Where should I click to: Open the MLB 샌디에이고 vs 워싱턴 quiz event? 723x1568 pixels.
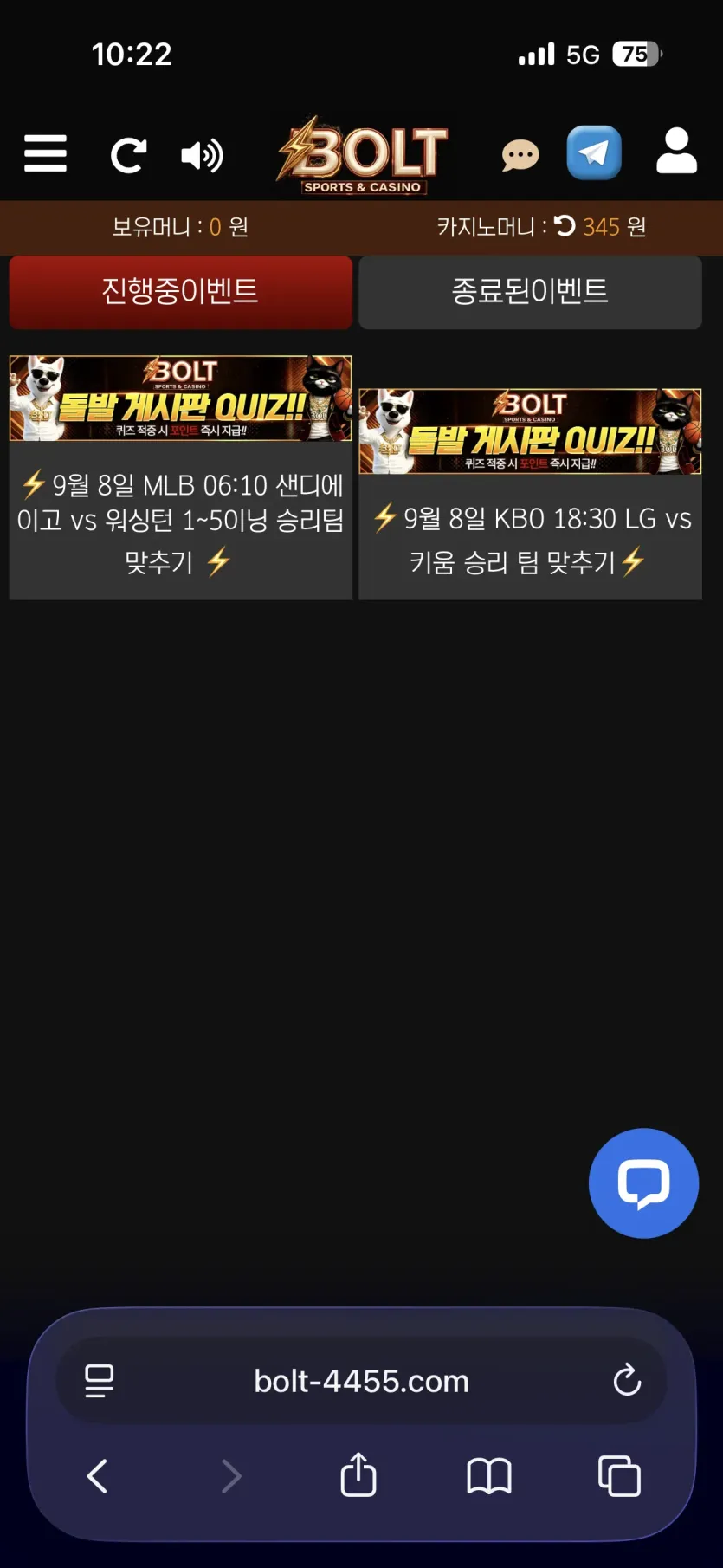pyautogui.click(x=180, y=477)
